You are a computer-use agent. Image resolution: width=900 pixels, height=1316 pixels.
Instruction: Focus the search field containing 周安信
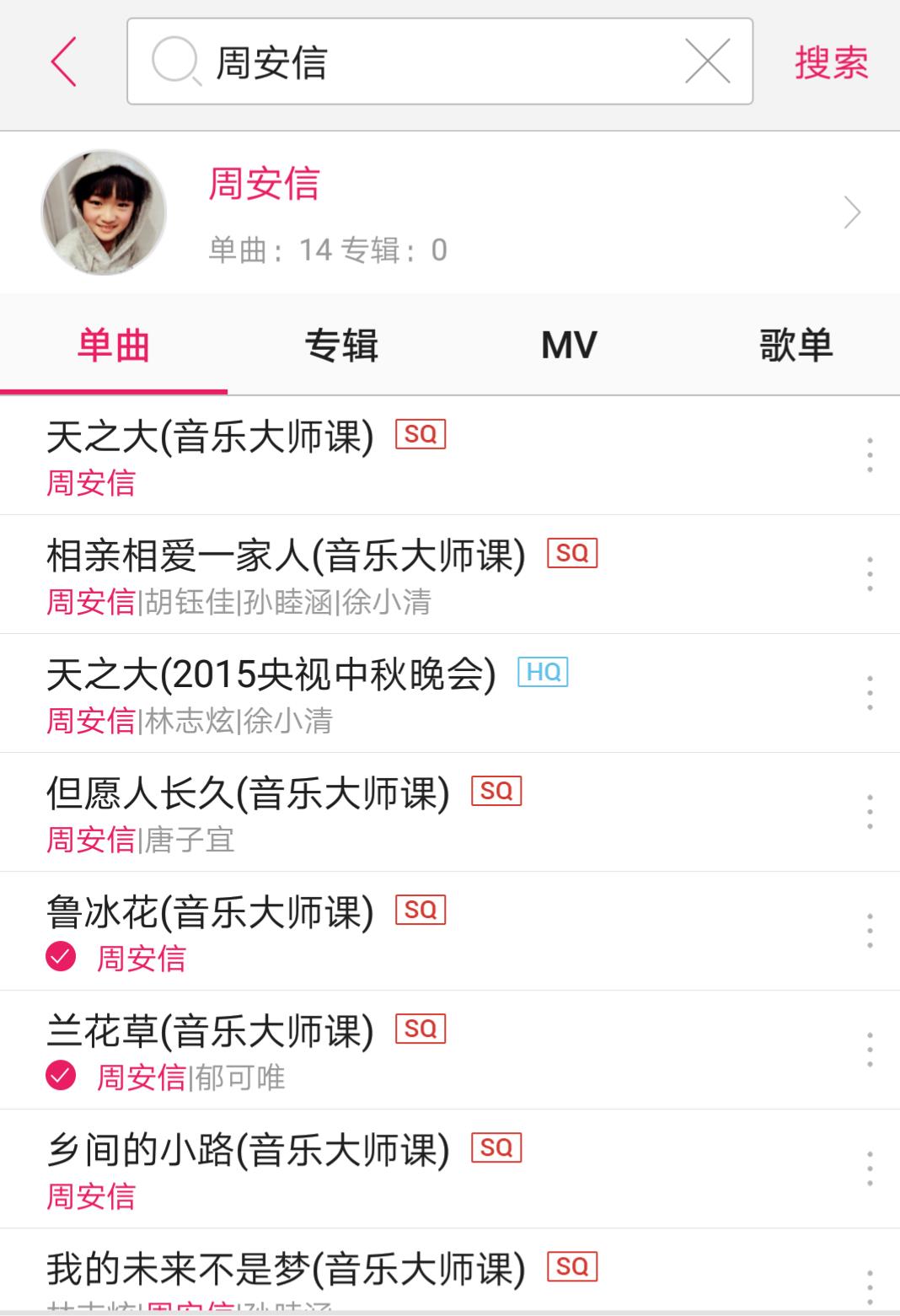438,62
